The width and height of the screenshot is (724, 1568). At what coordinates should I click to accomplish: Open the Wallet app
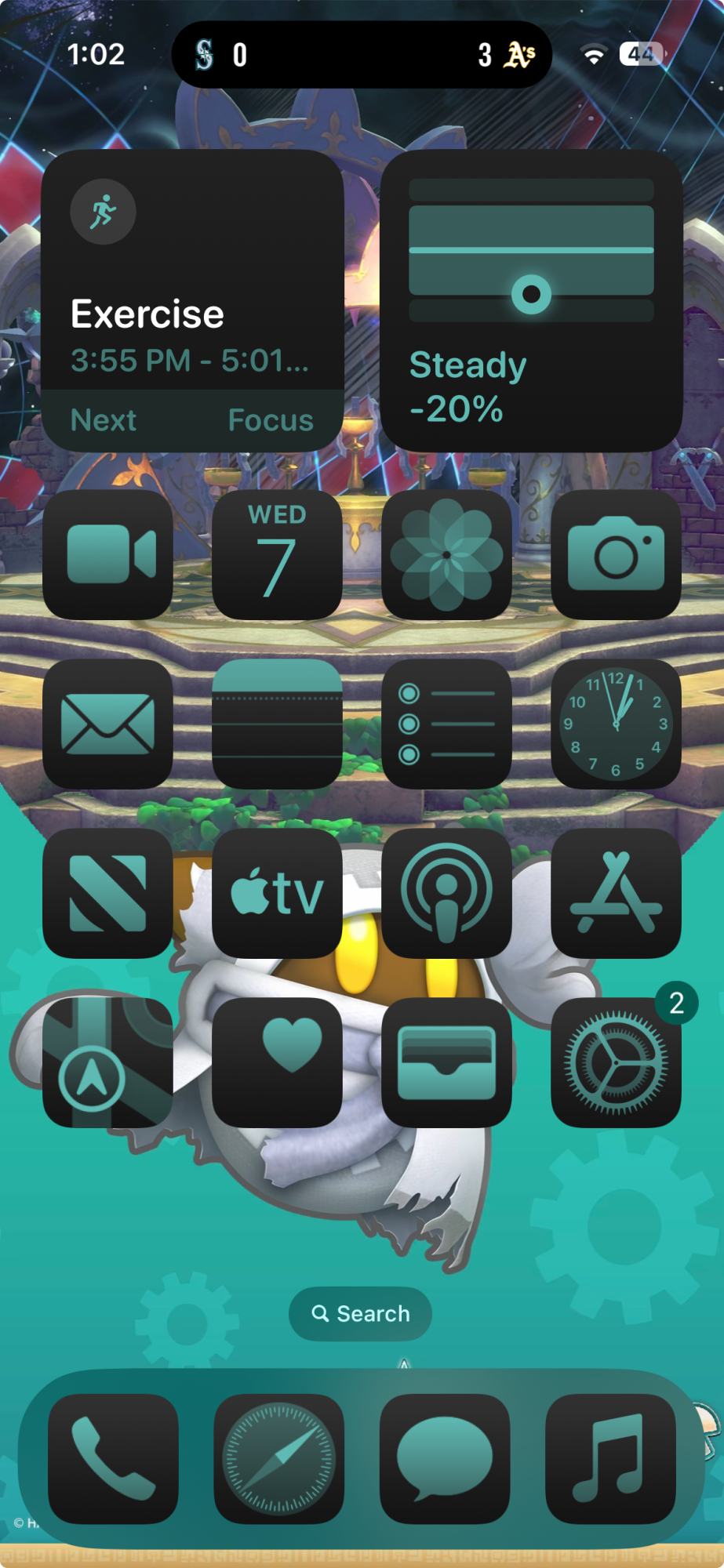(446, 1062)
